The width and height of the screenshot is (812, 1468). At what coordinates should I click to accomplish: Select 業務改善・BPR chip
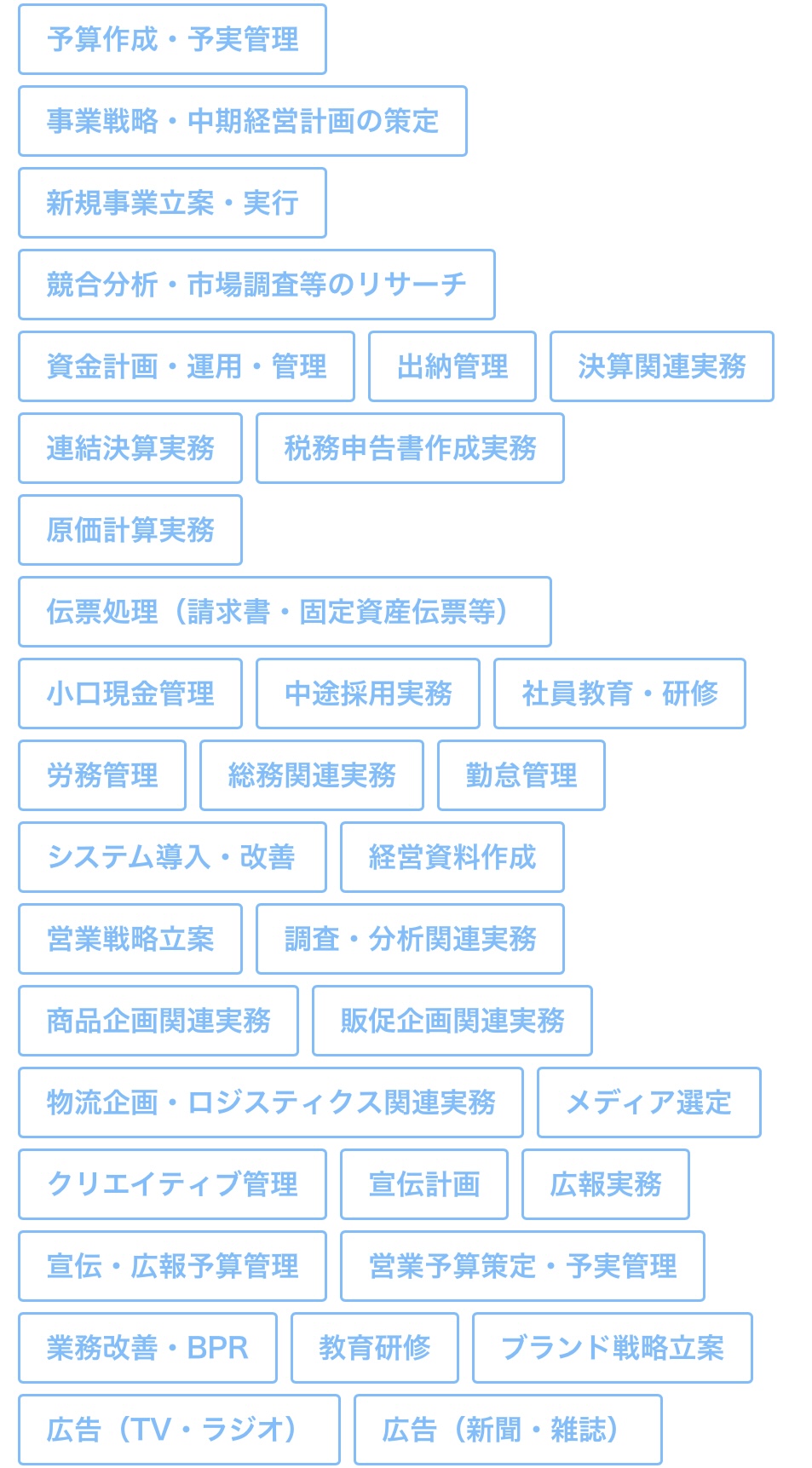click(147, 1348)
